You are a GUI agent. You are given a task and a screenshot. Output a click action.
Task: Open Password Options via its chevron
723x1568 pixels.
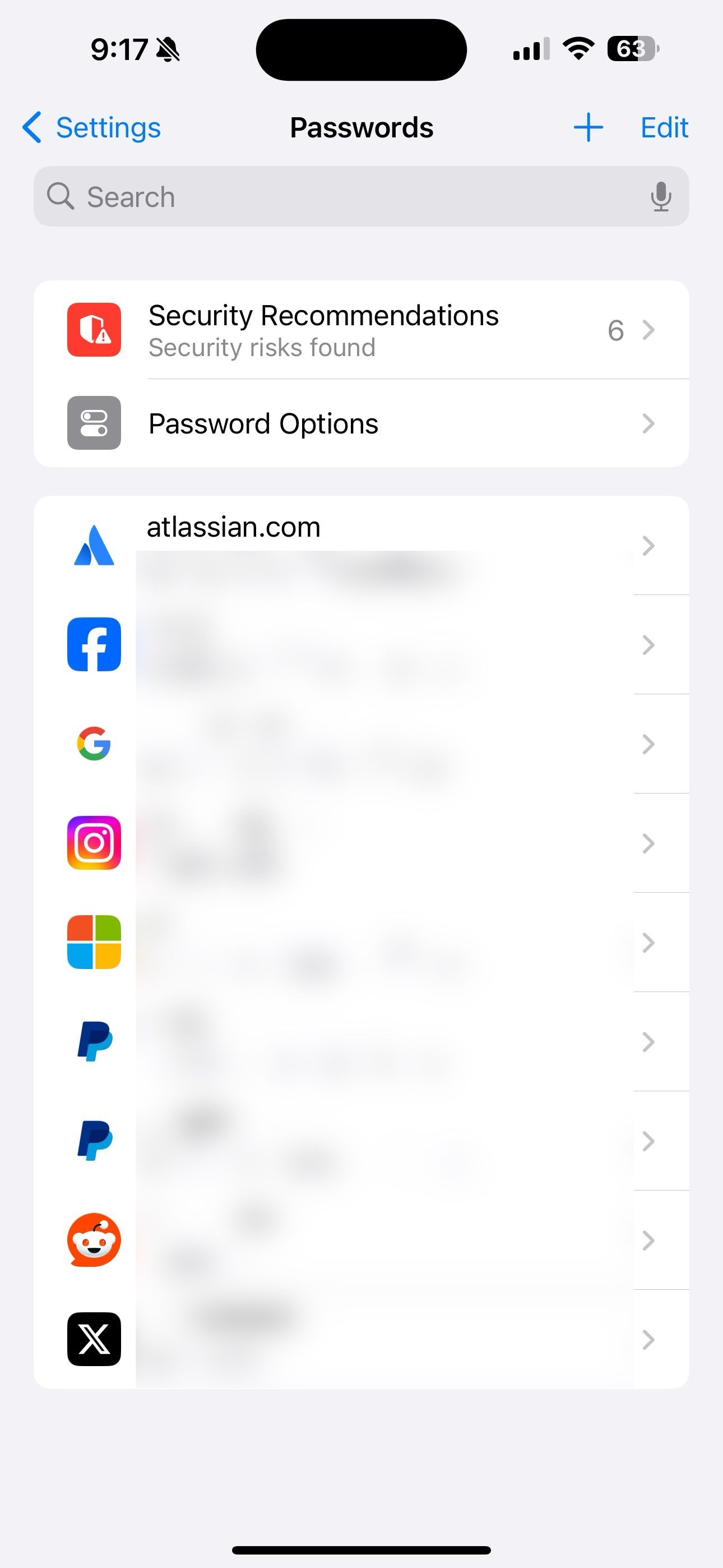pyautogui.click(x=649, y=423)
